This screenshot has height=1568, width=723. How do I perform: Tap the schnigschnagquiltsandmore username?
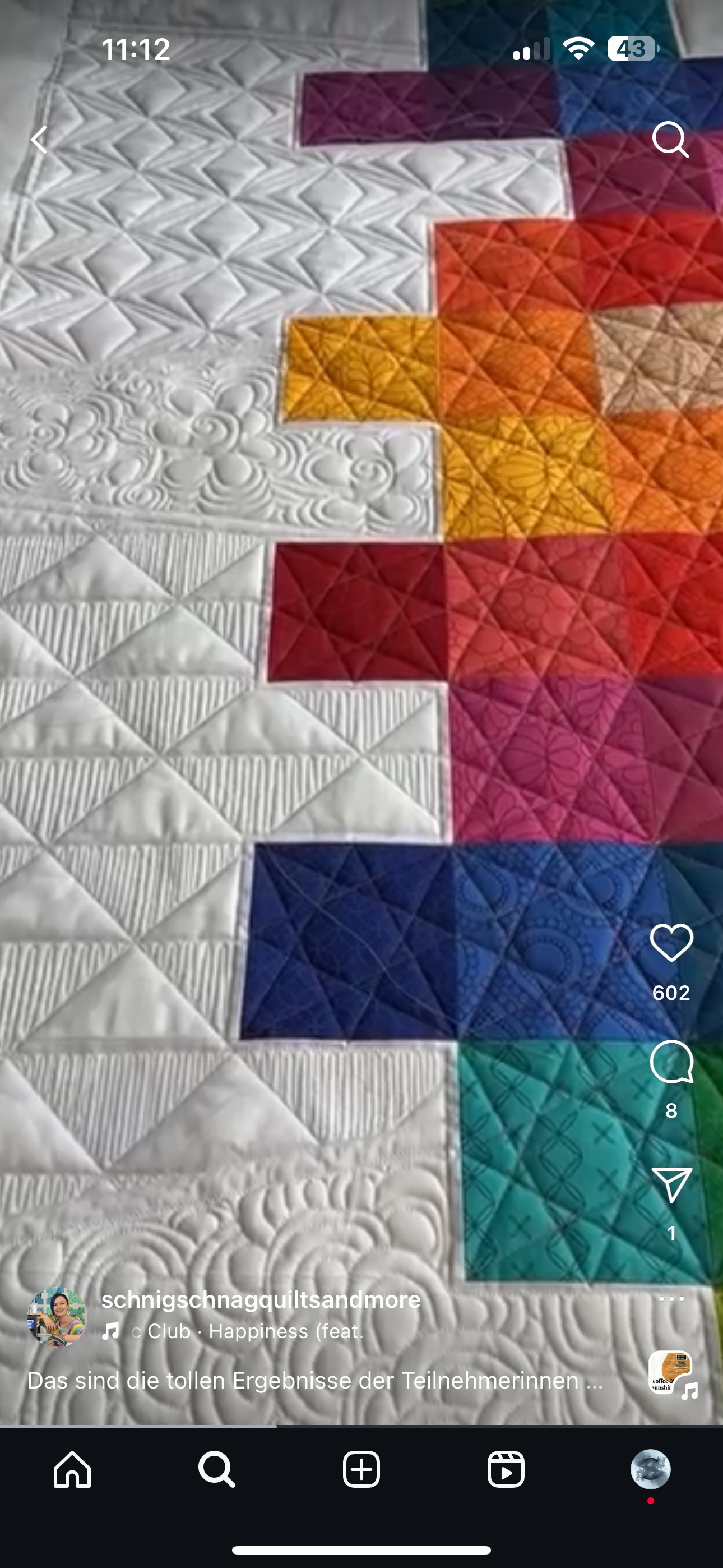[261, 1299]
